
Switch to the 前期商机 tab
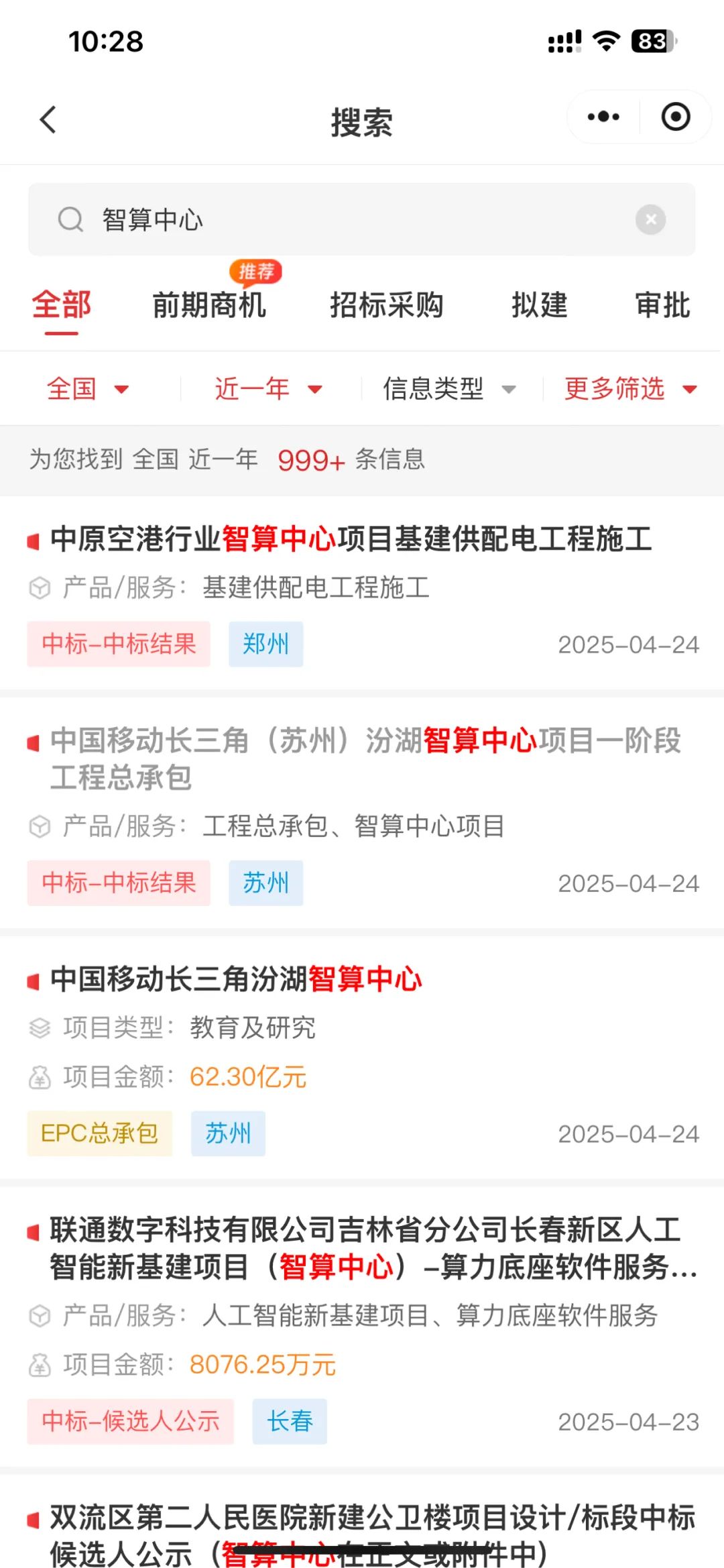(209, 306)
